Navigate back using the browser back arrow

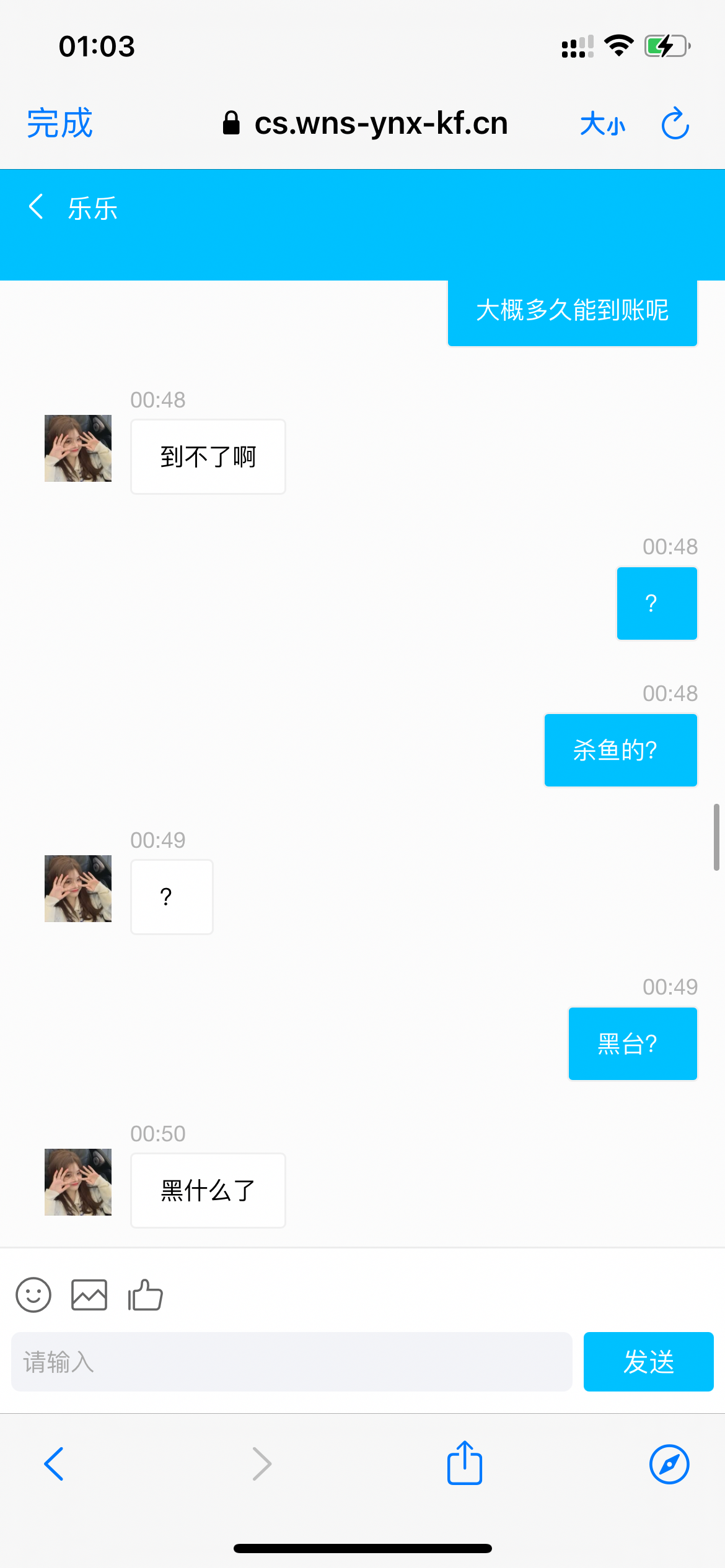coord(54,1464)
